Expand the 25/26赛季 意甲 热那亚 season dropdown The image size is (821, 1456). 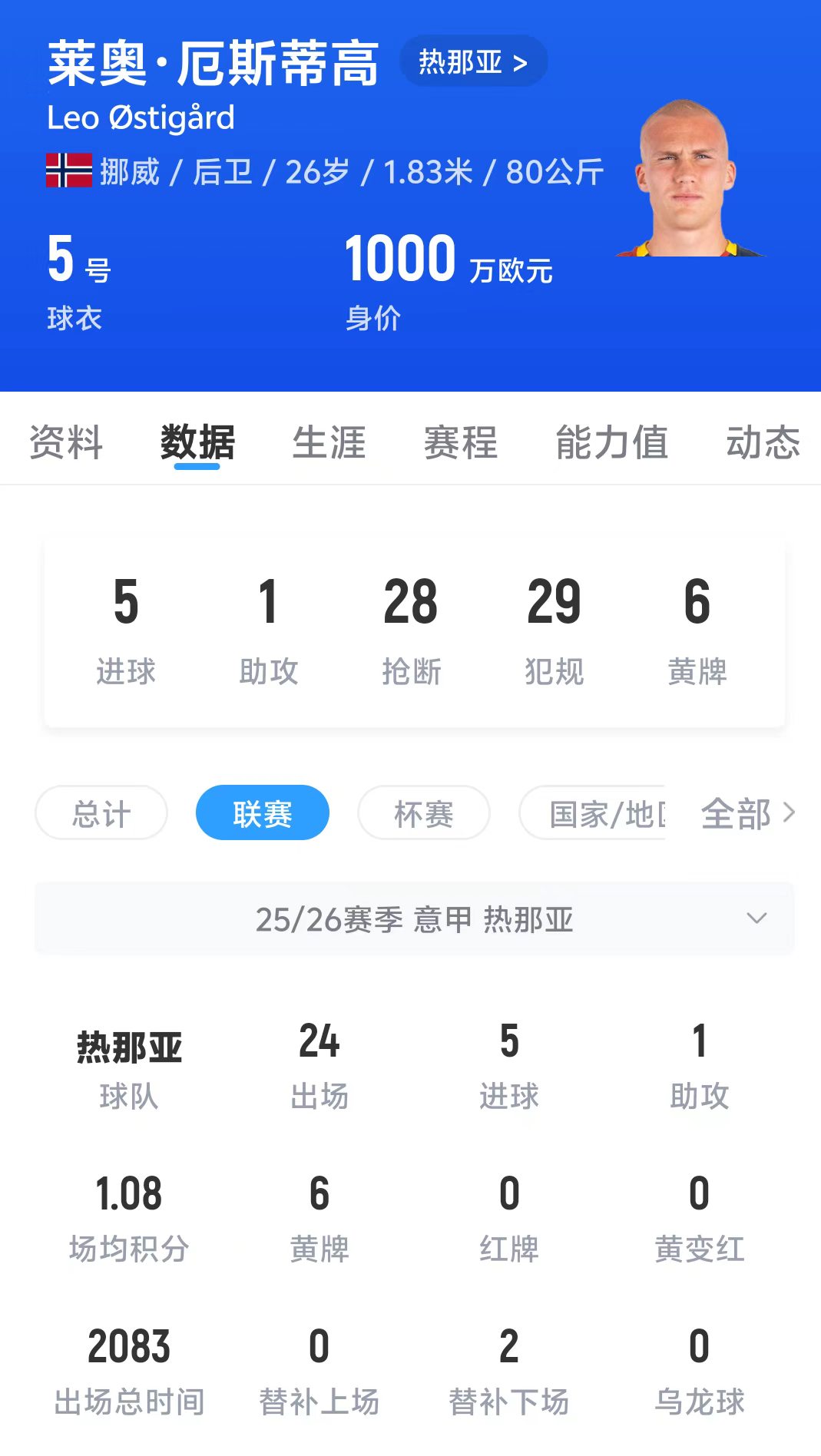pos(415,919)
